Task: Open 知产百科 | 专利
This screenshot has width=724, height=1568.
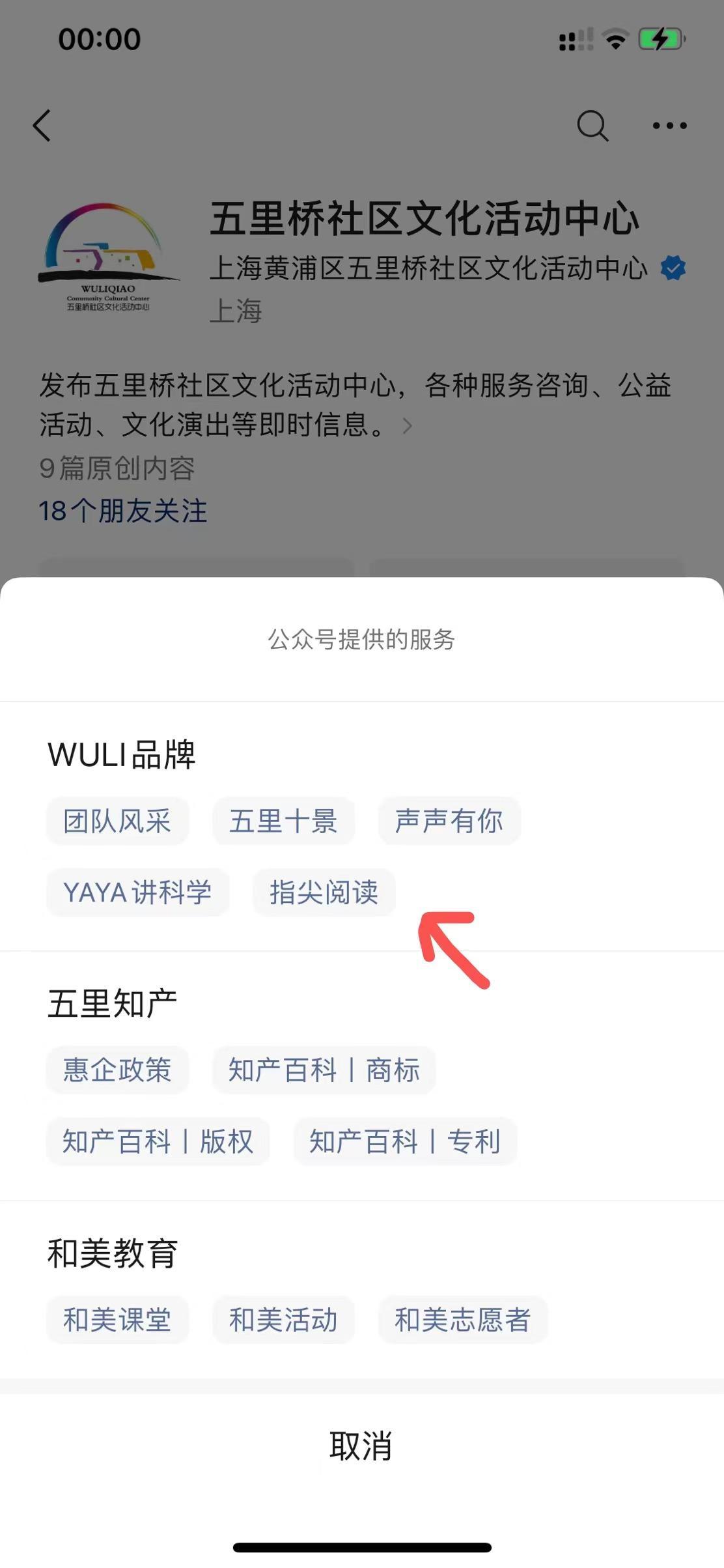Action: point(405,1141)
